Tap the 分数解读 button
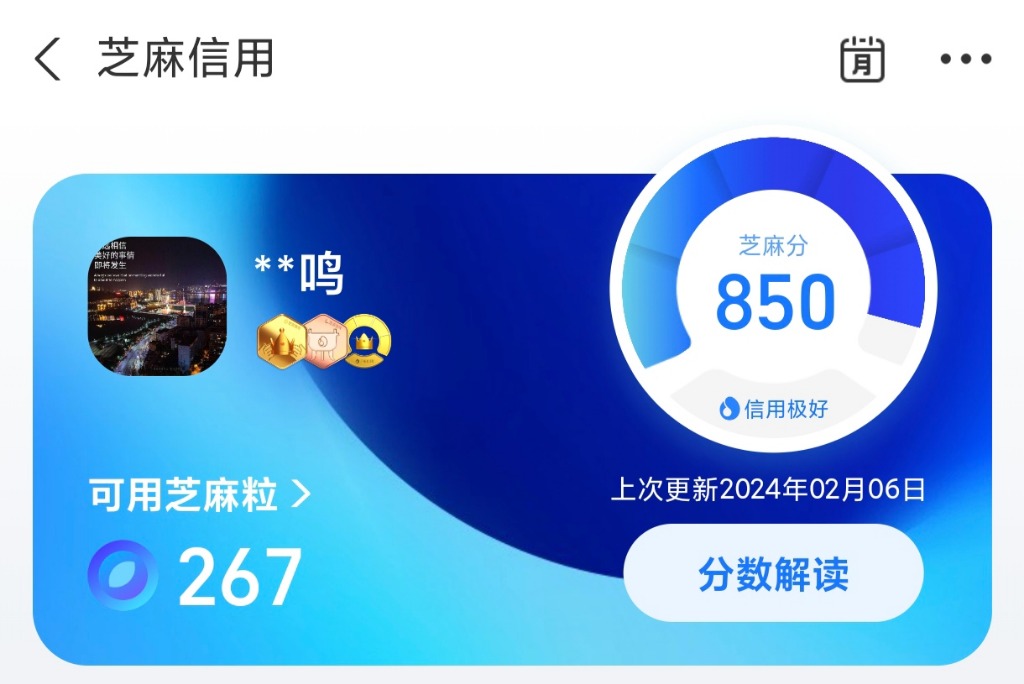This screenshot has width=1024, height=684. click(773, 574)
